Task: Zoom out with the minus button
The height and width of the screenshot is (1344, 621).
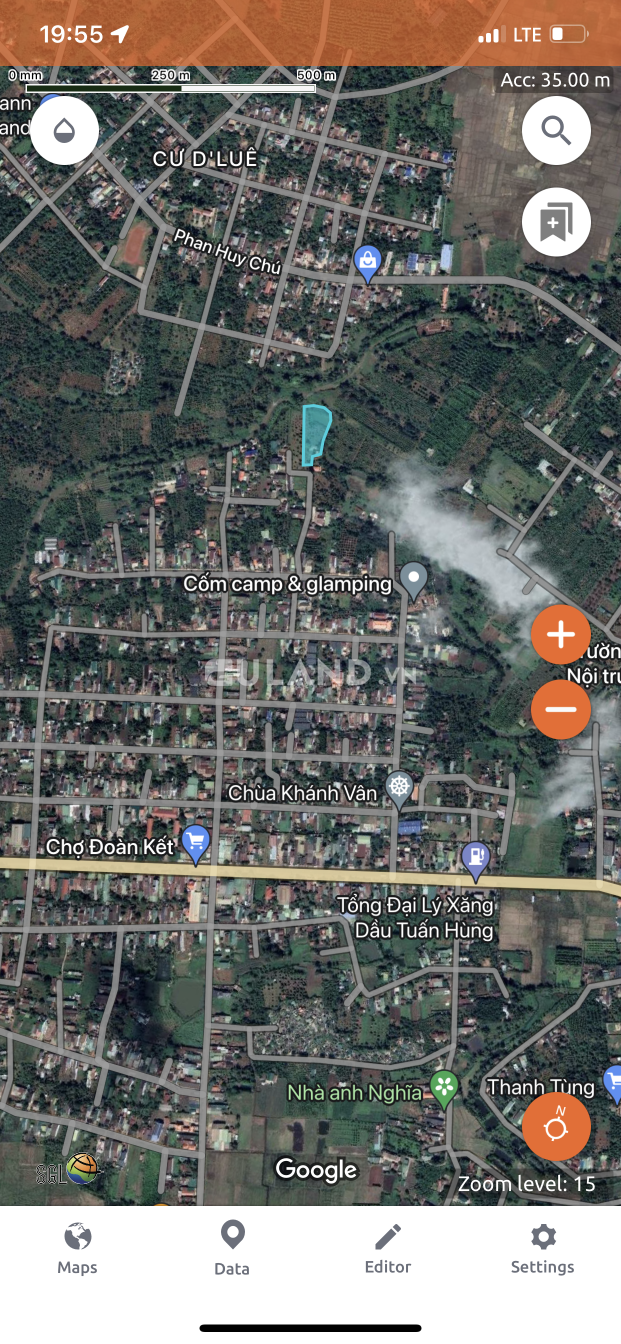Action: pos(561,709)
